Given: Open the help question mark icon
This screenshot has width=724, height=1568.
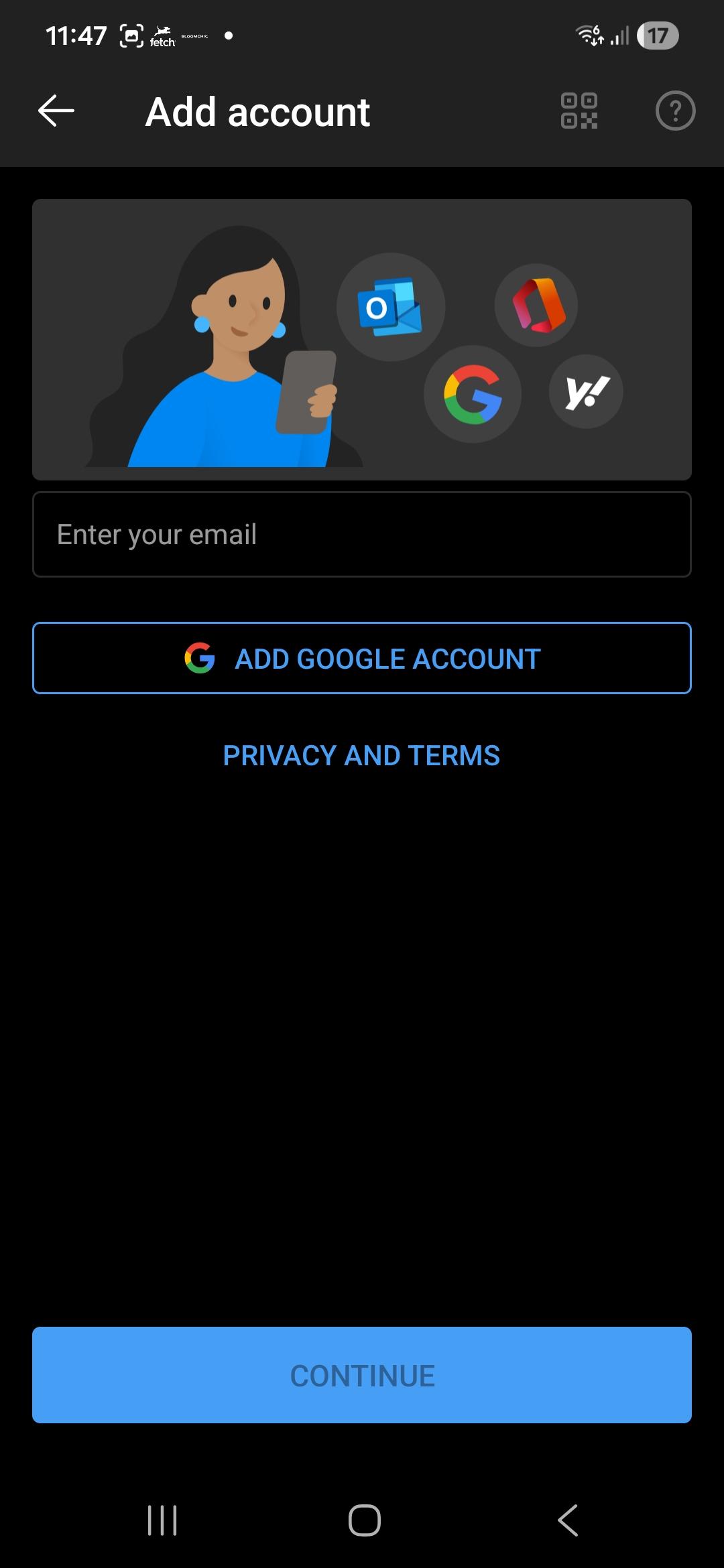Looking at the screenshot, I should click(674, 111).
